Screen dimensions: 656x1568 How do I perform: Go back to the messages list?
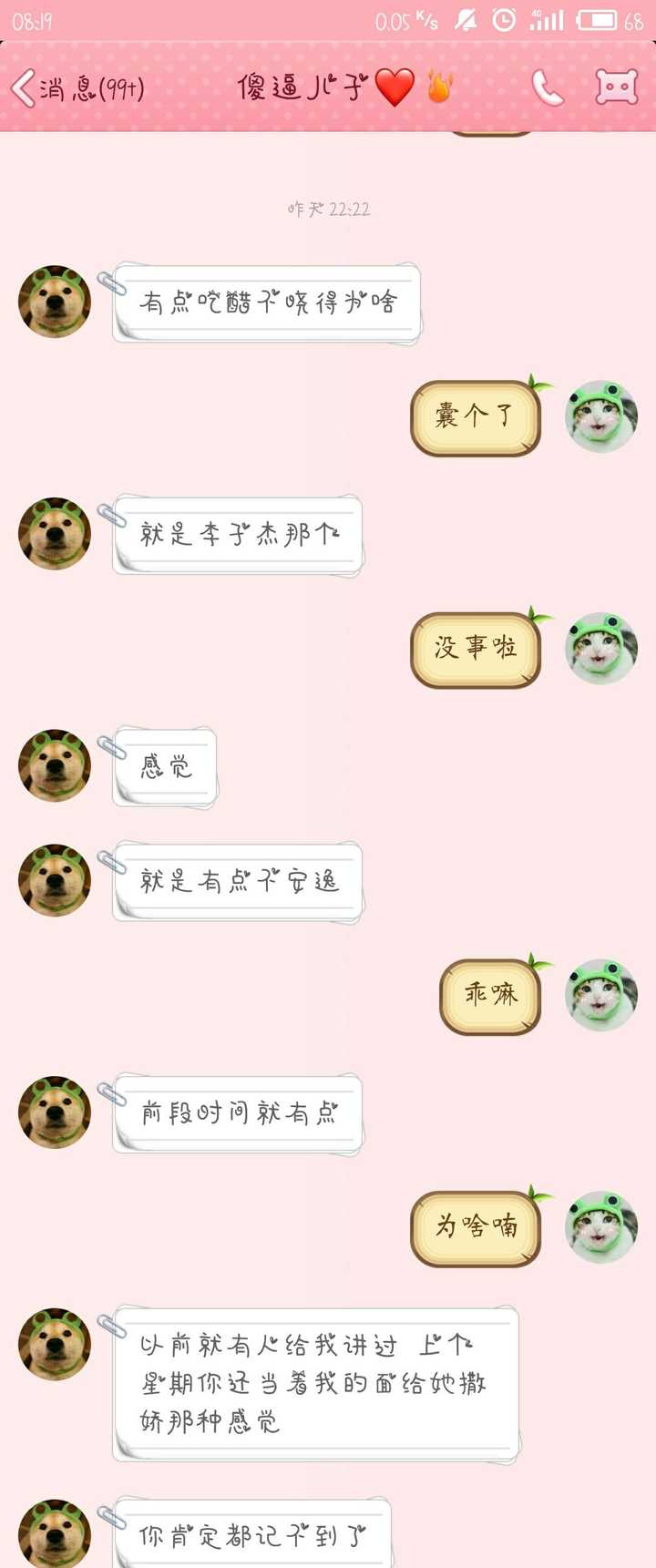[x=73, y=88]
